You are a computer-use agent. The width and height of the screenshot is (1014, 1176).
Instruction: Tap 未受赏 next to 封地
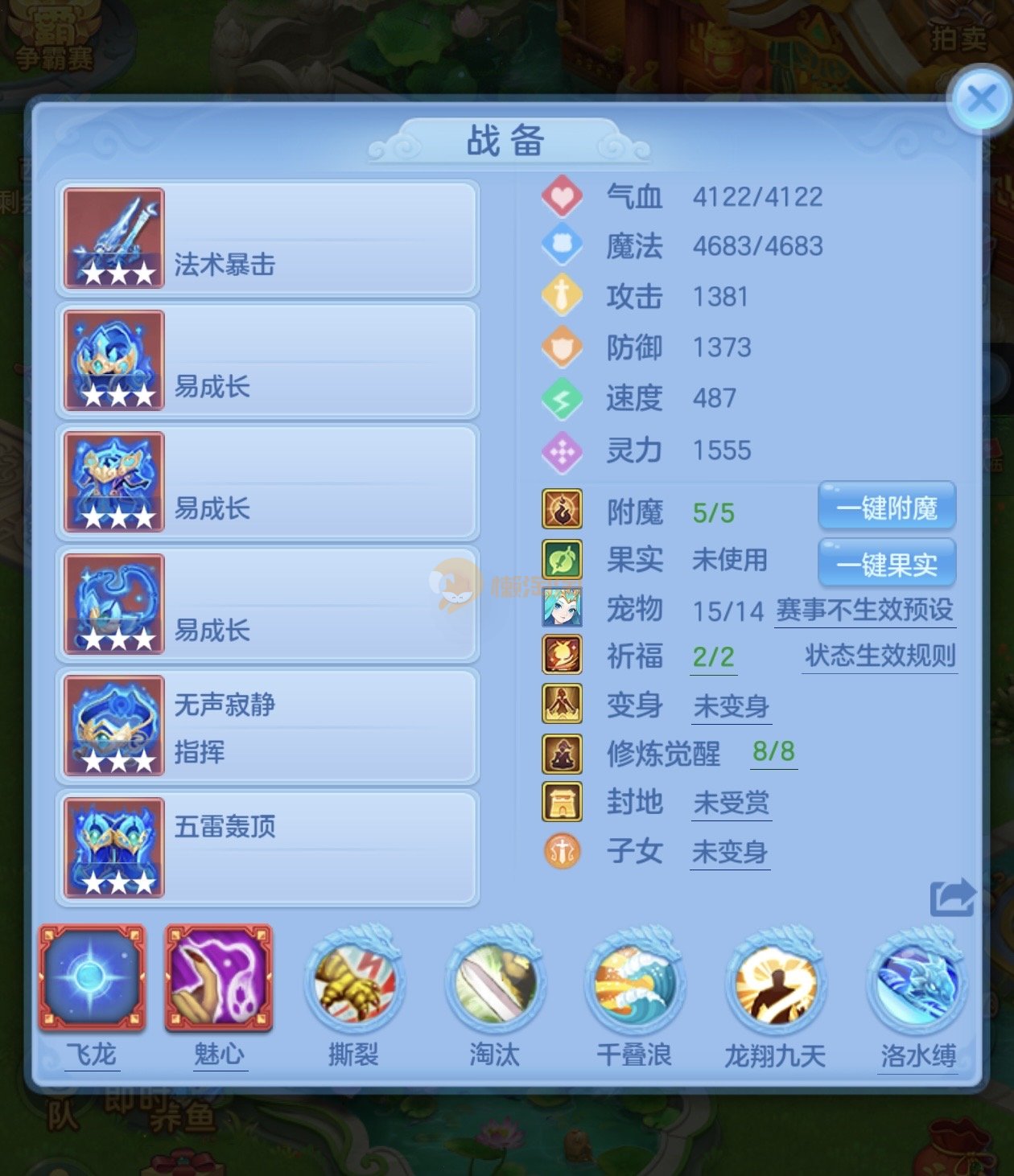[731, 803]
